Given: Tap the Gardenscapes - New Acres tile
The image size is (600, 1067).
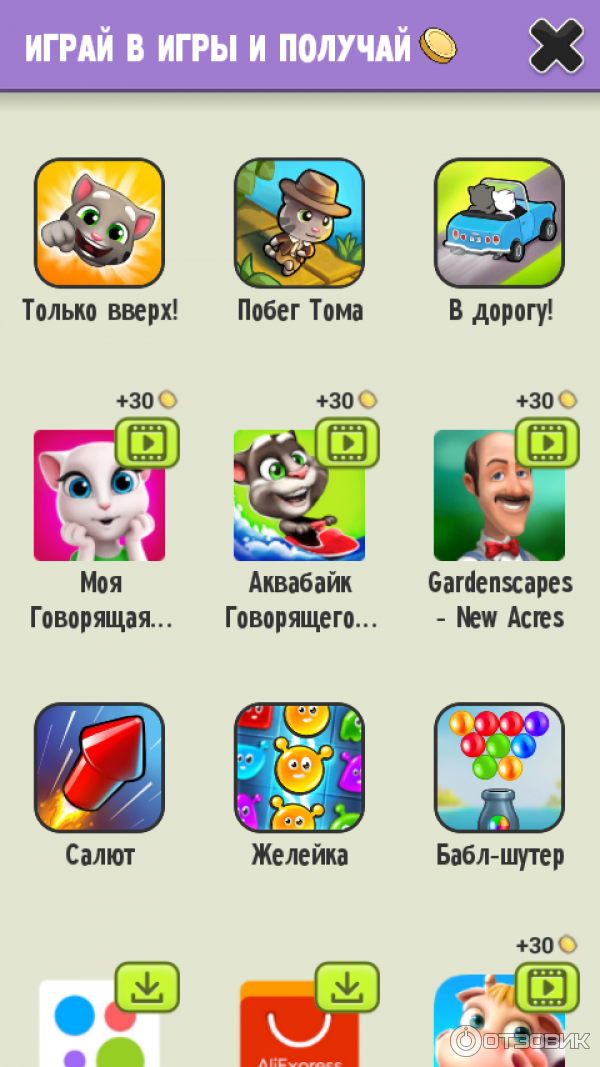Looking at the screenshot, I should pos(499,495).
